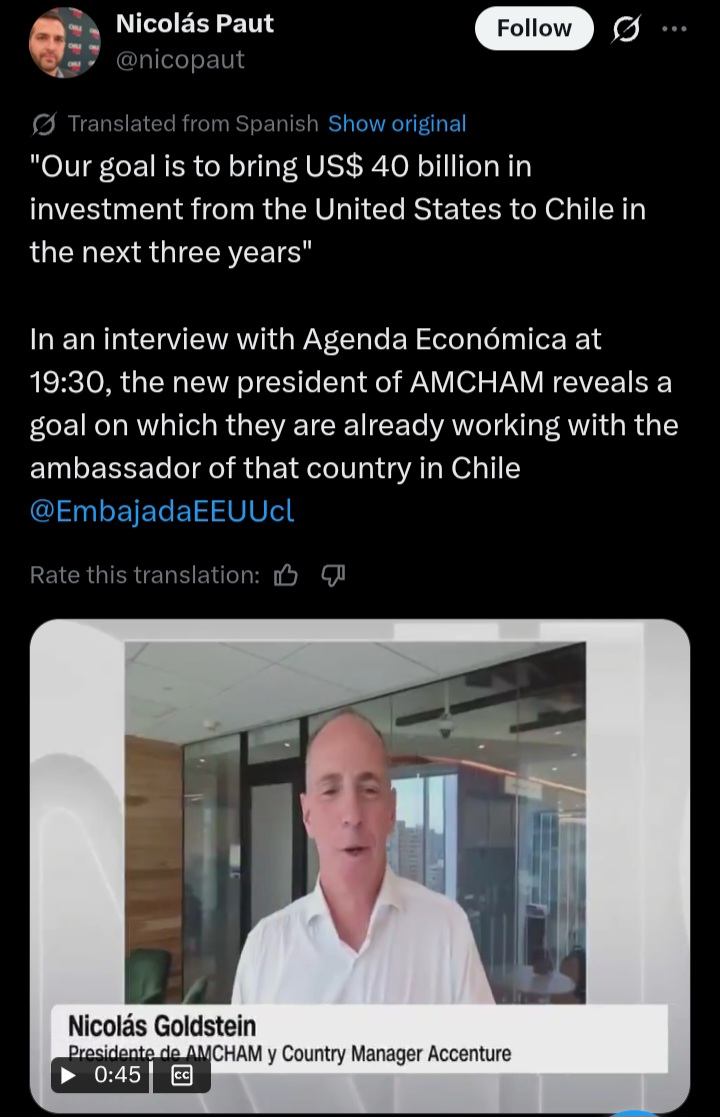Rate the translation thumbs up

coord(286,575)
